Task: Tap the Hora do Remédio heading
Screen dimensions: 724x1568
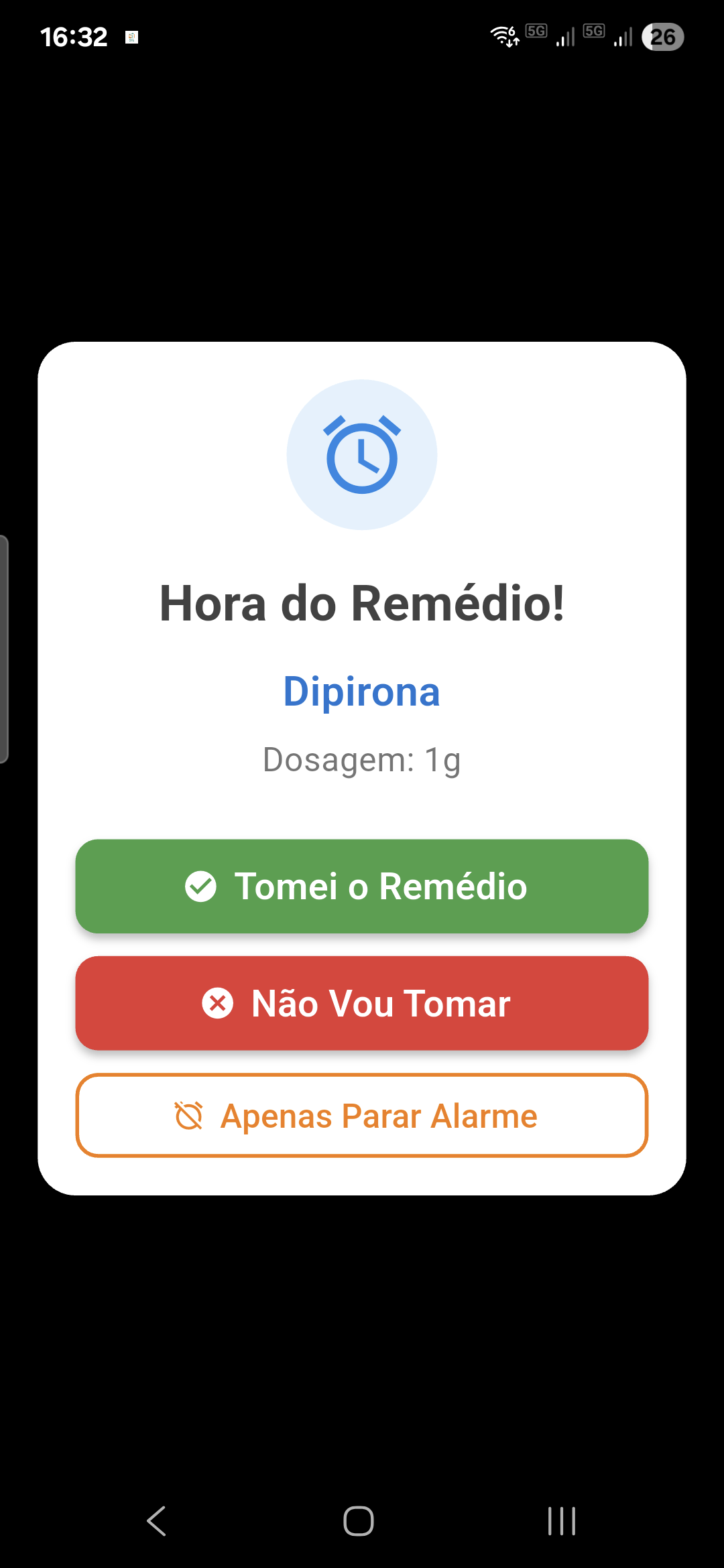Action: (x=361, y=602)
